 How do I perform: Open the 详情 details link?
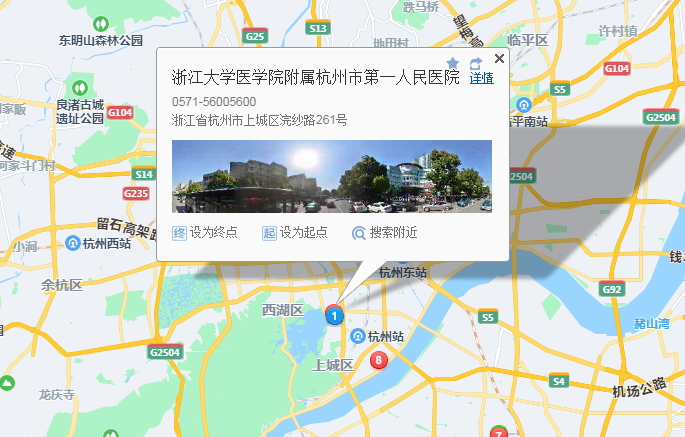tap(481, 79)
